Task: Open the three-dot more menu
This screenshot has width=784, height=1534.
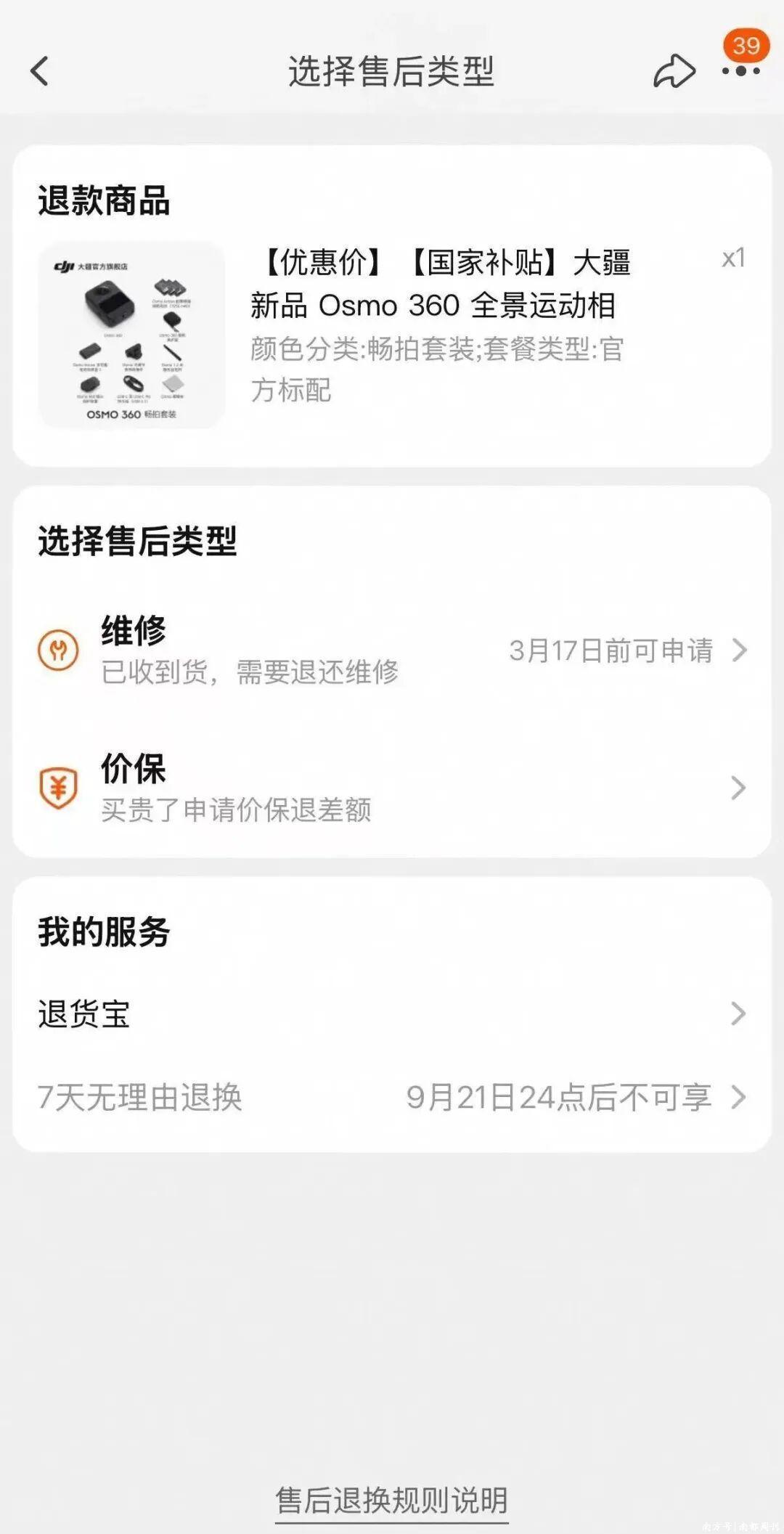Action: pyautogui.click(x=740, y=71)
